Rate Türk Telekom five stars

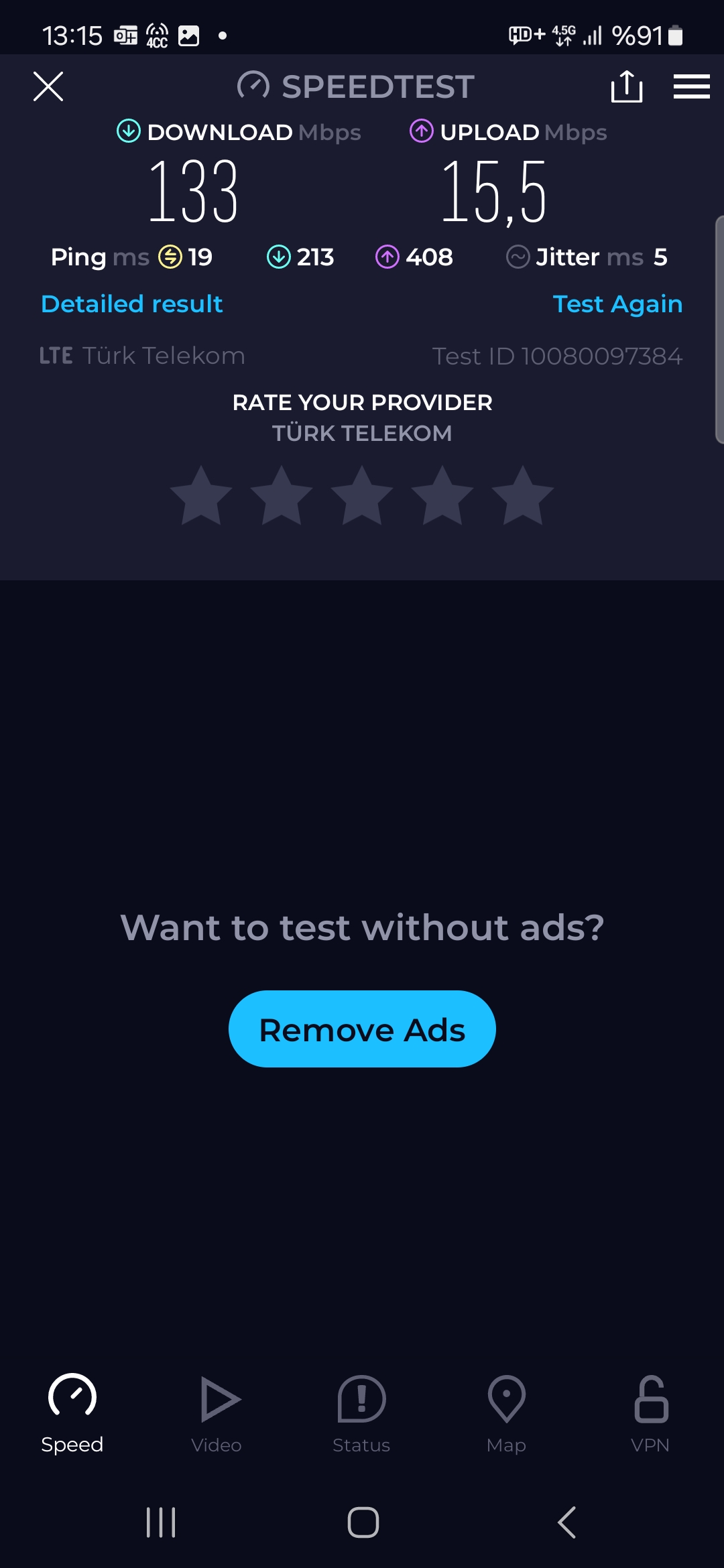pyautogui.click(x=523, y=496)
